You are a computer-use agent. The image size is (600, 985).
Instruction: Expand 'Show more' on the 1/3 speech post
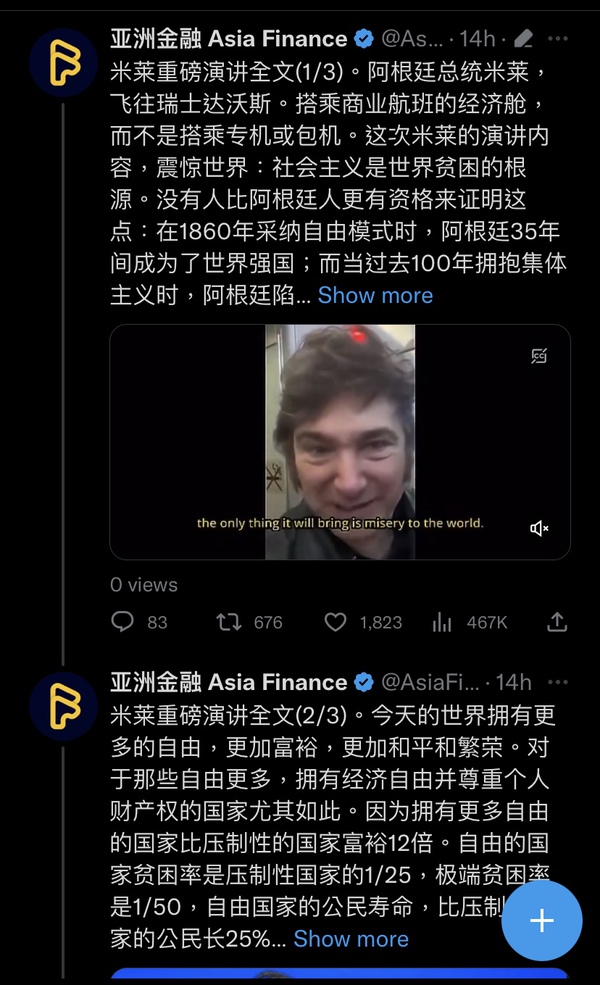pos(375,295)
